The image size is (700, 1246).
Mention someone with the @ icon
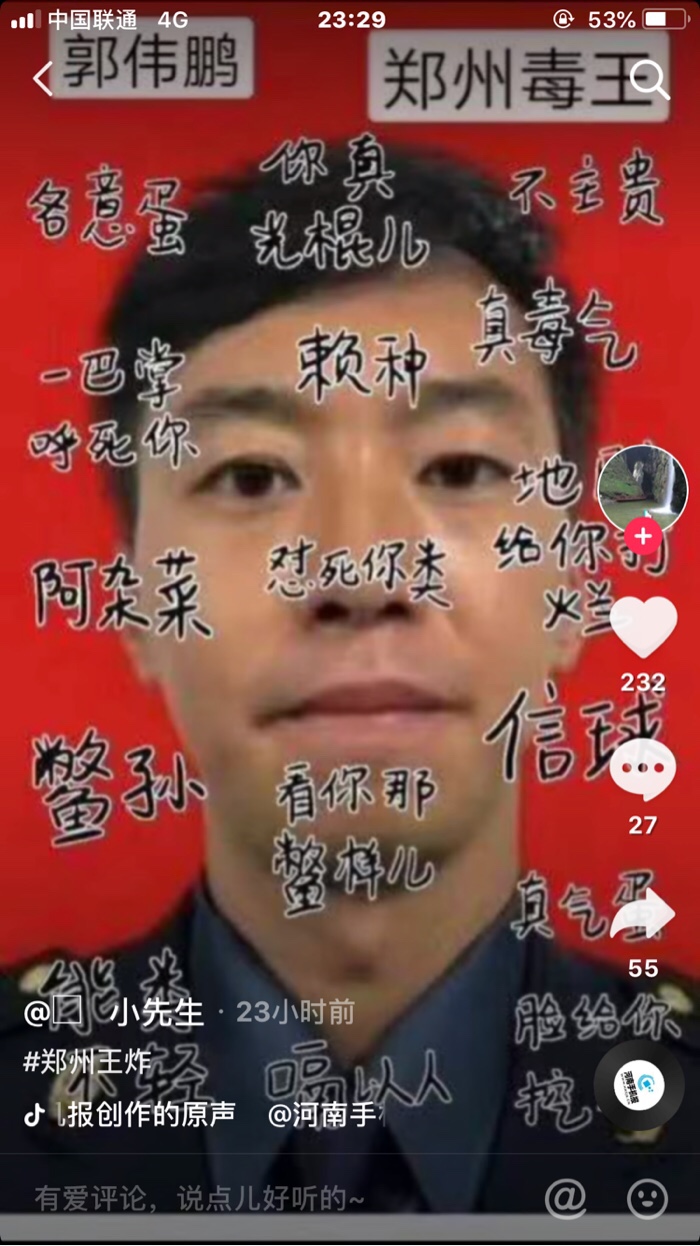point(565,1196)
